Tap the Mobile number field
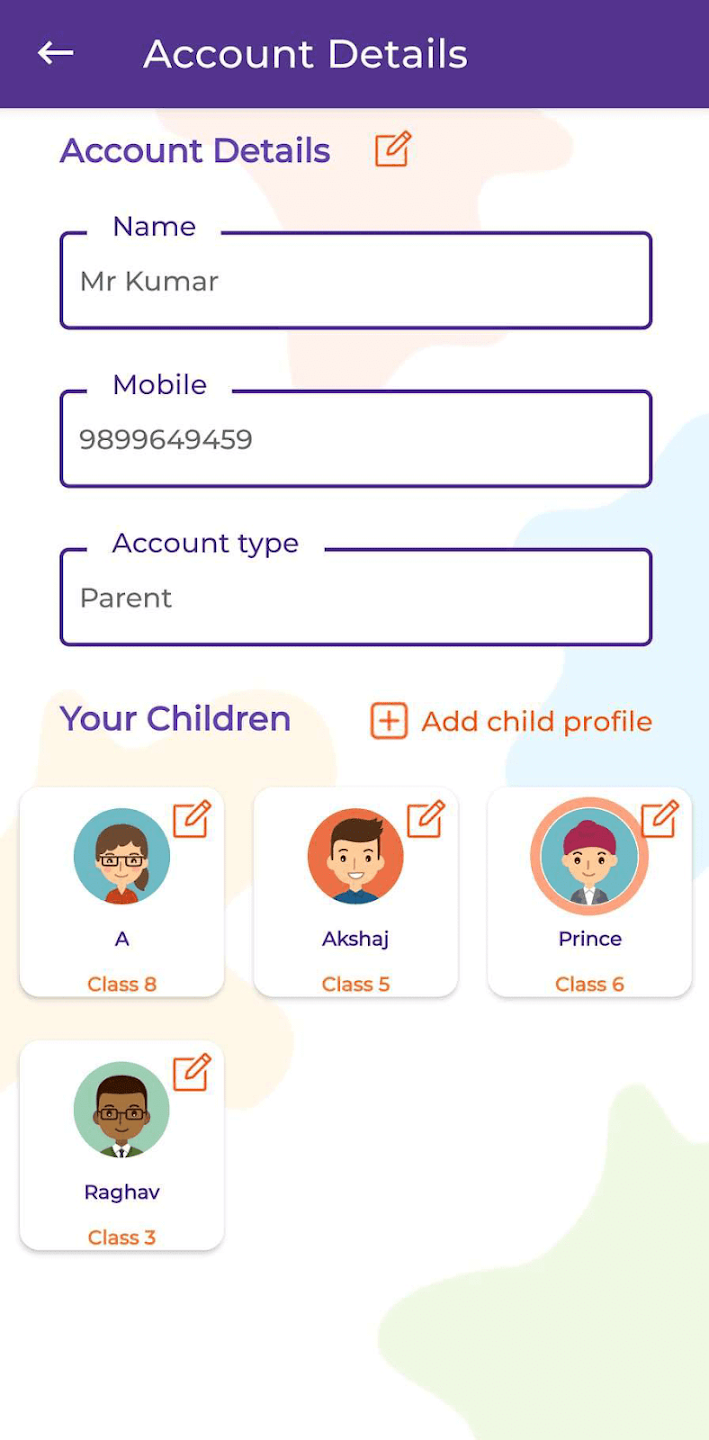 point(355,439)
